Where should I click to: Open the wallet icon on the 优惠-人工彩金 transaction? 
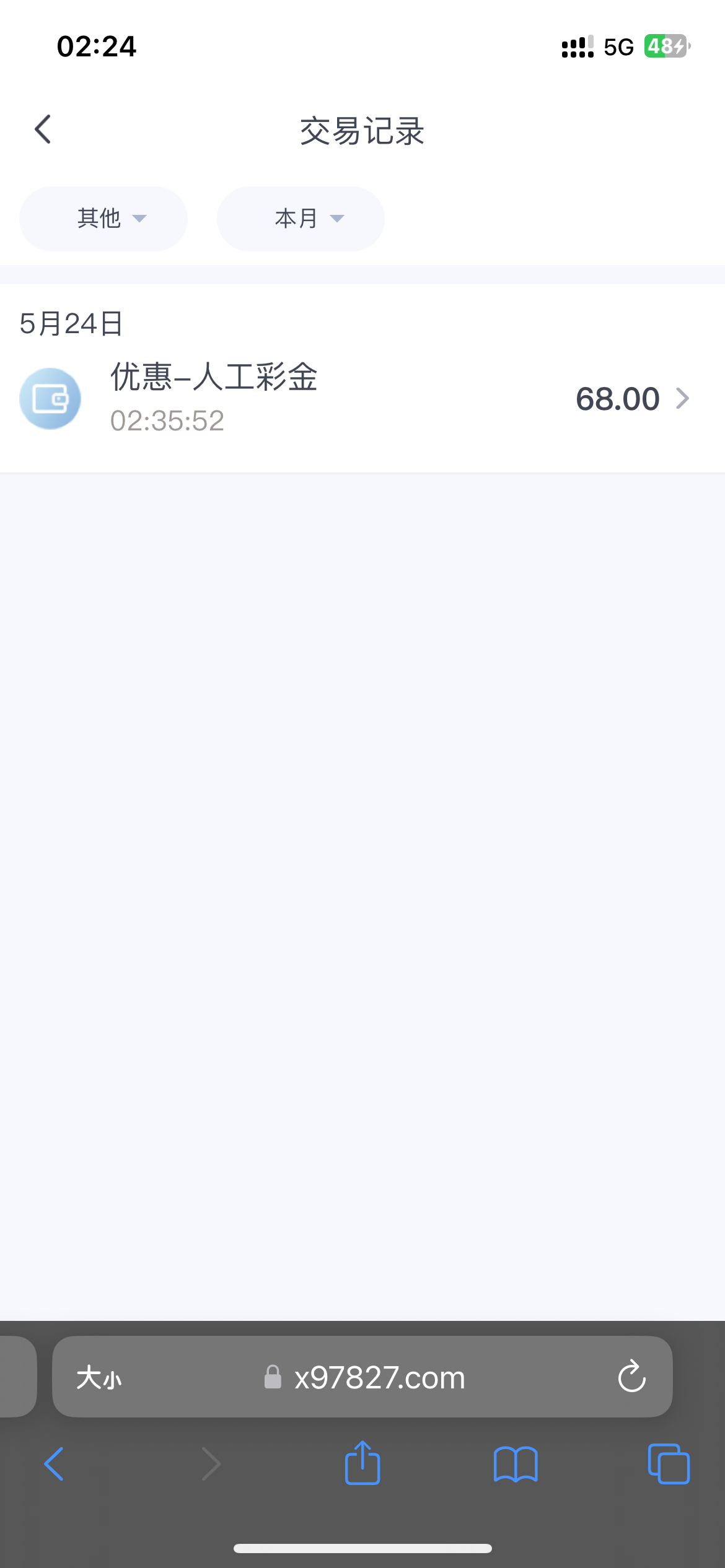[50, 398]
